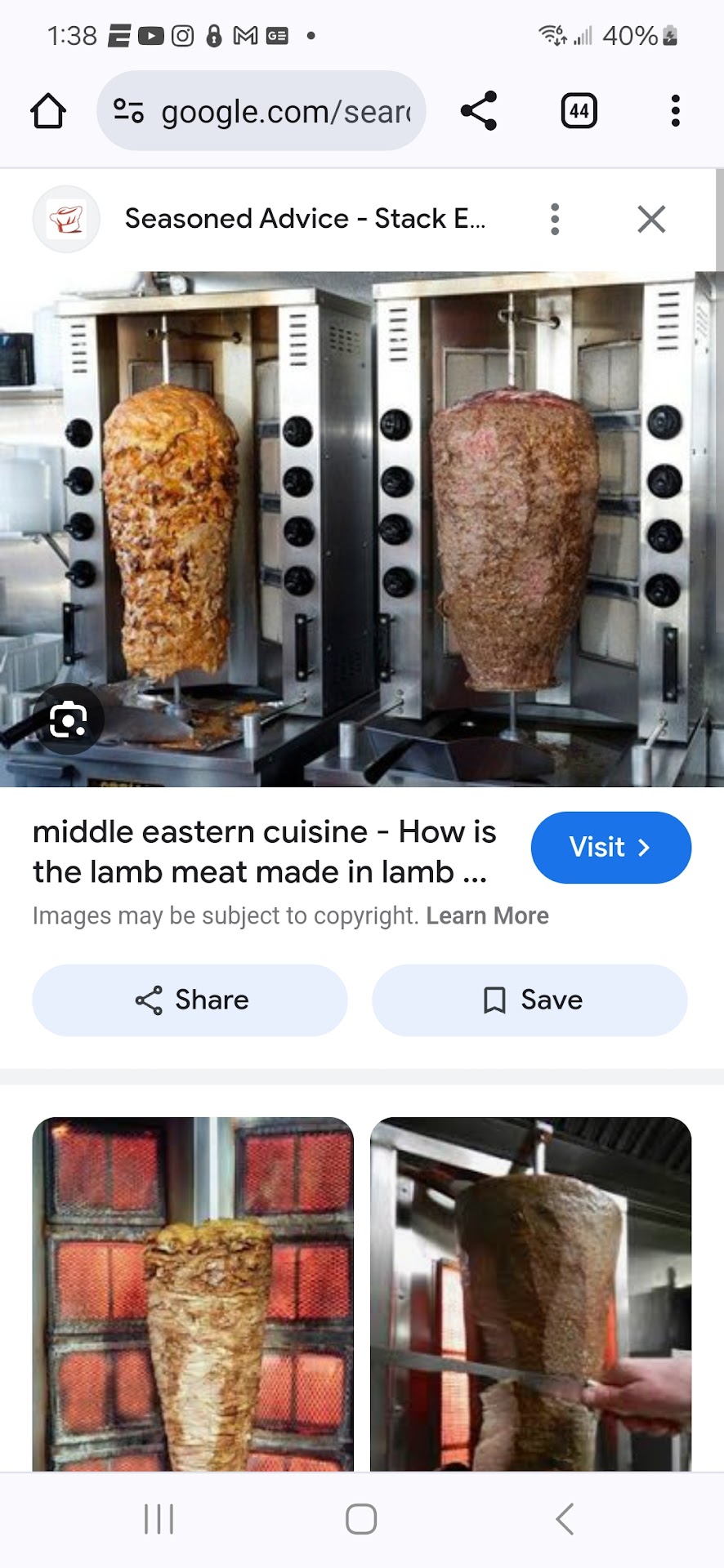The image size is (724, 1568).
Task: Go back using the system back button
Action: (565, 1520)
